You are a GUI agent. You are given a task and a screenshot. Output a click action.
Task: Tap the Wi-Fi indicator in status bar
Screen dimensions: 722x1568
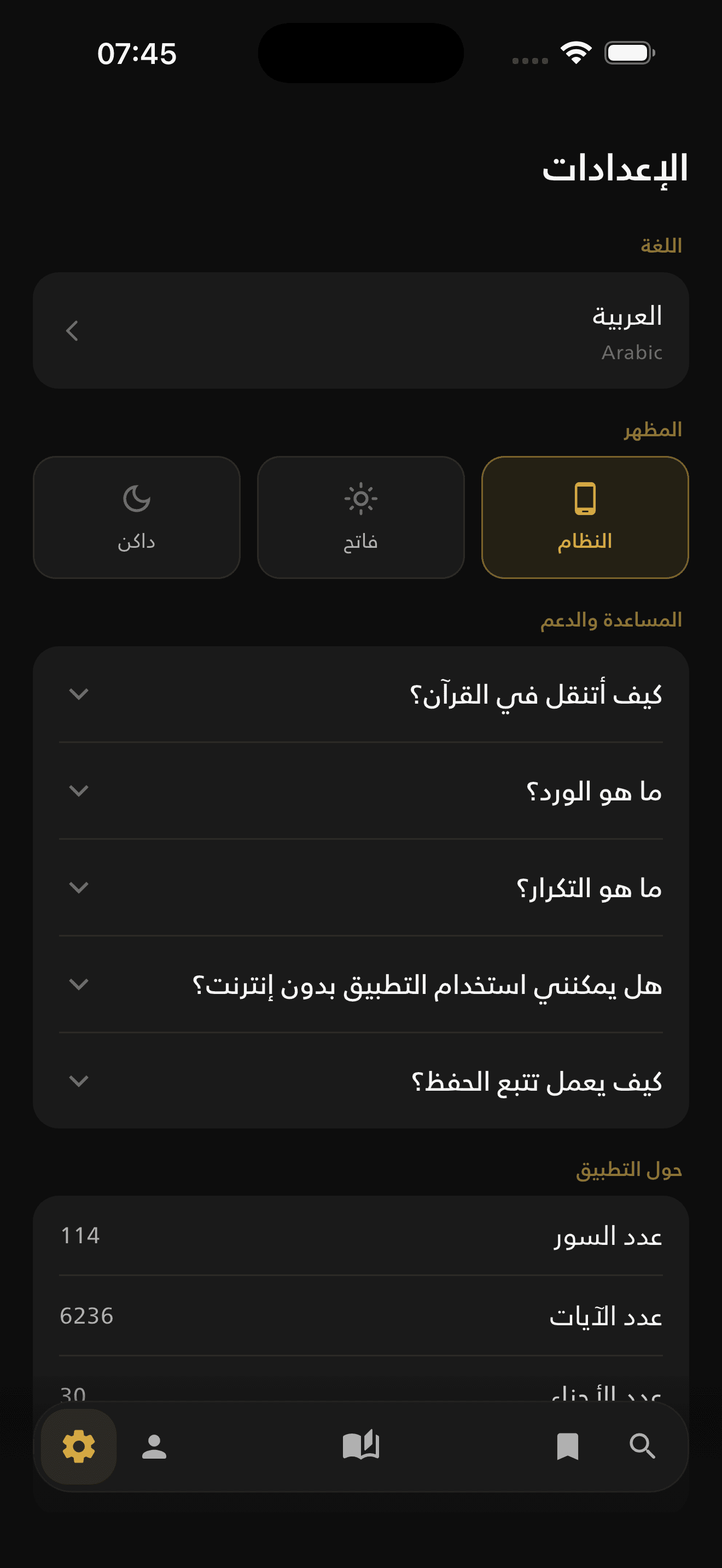(x=575, y=52)
